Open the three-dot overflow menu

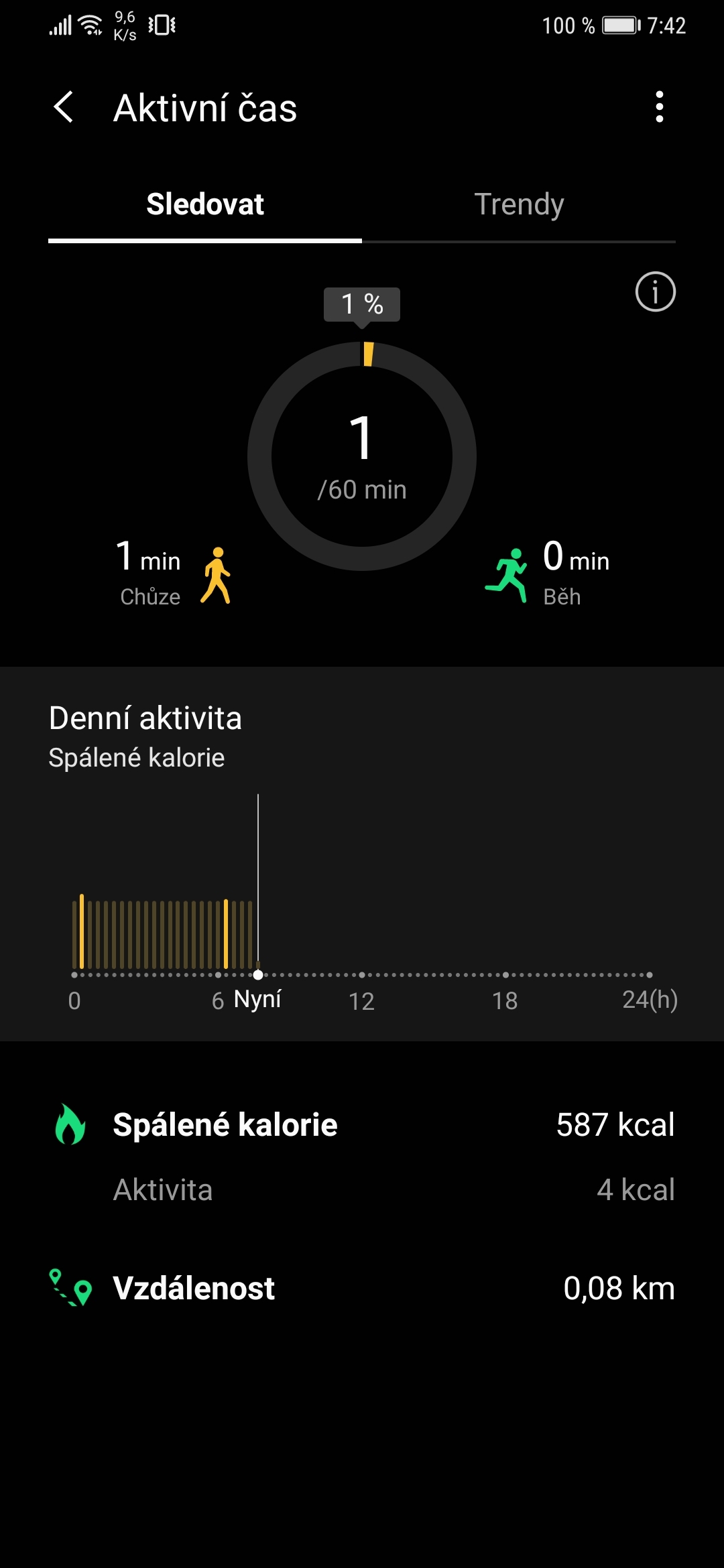(659, 107)
